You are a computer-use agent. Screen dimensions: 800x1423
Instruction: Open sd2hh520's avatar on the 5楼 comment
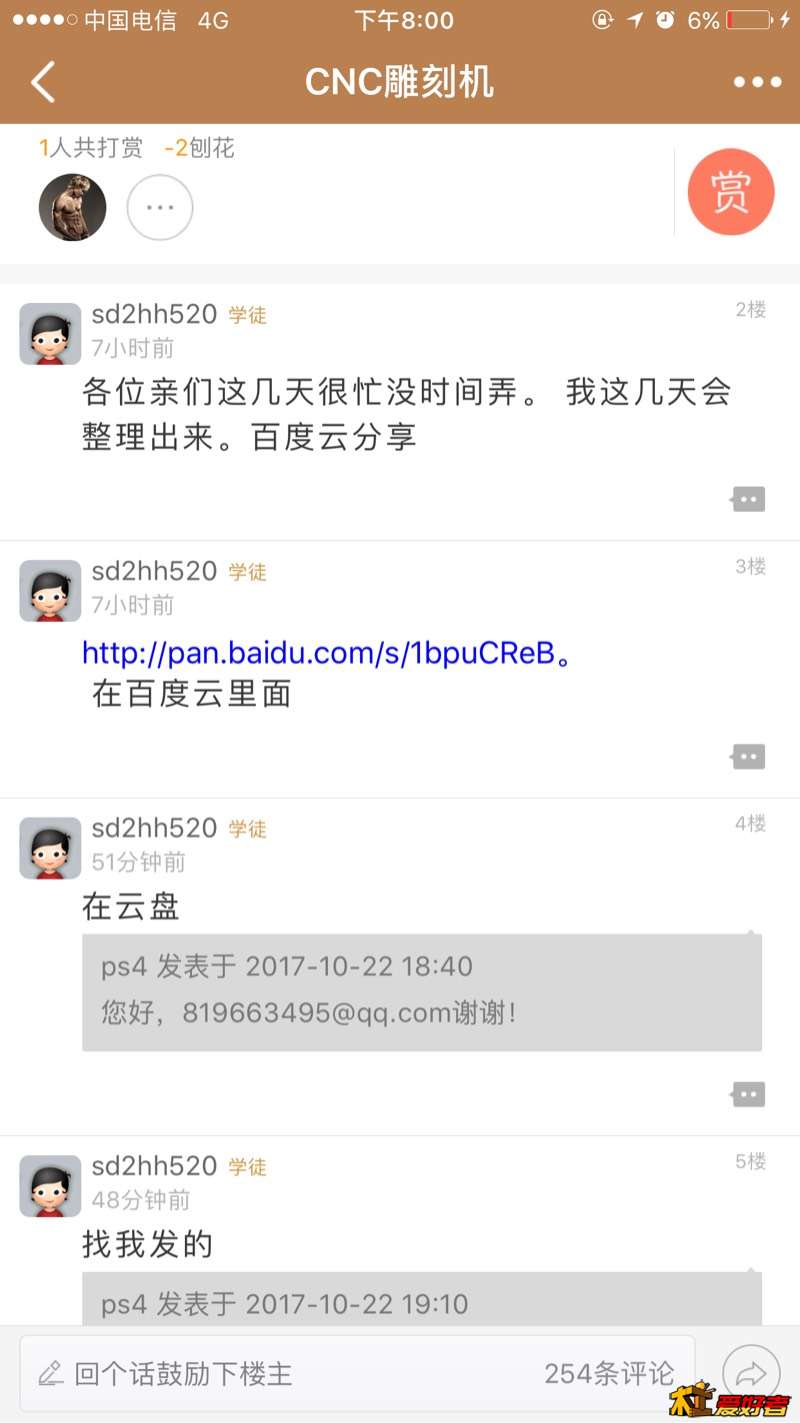pos(50,1186)
